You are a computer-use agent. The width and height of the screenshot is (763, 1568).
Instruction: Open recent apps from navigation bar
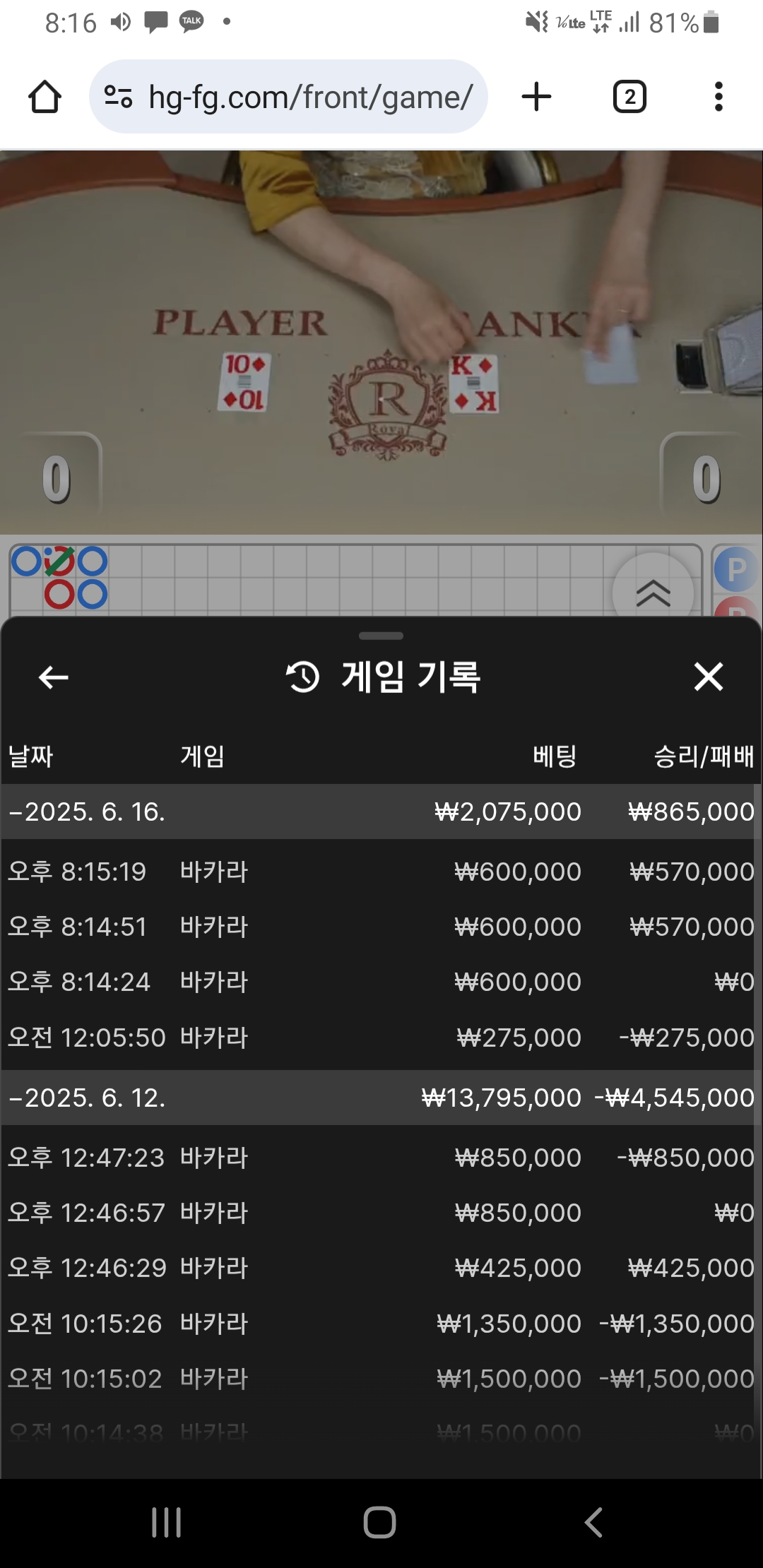[167, 1522]
